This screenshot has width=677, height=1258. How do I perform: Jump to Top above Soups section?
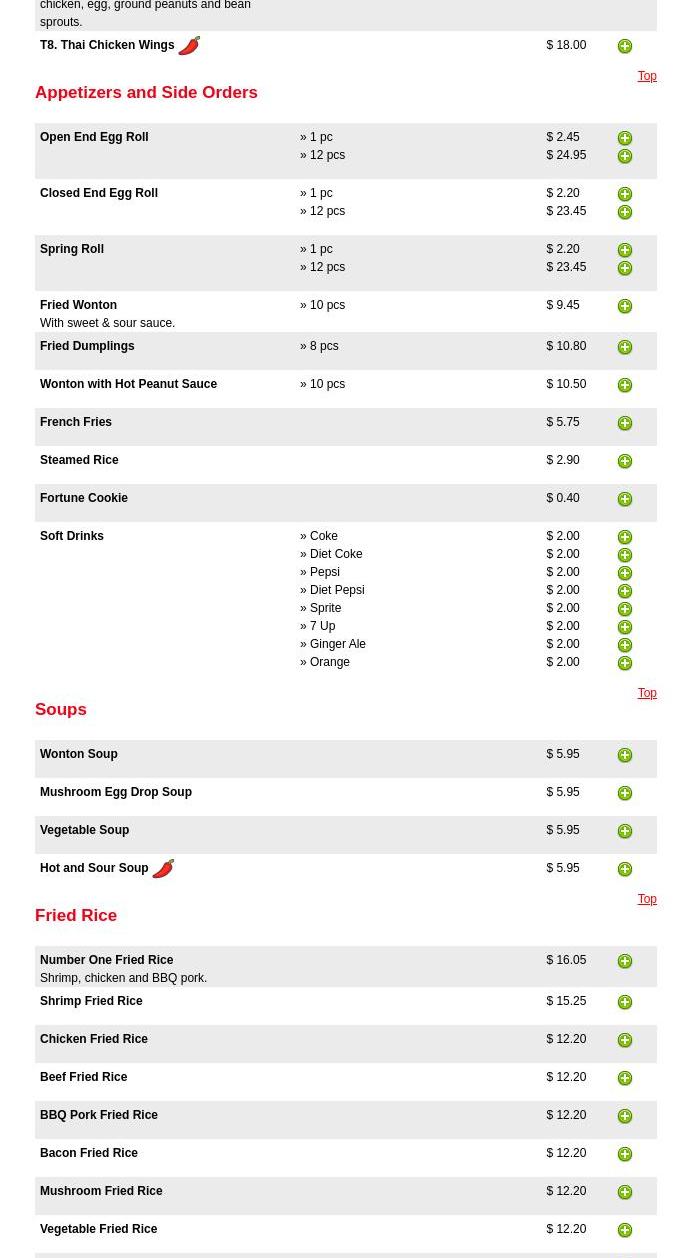click(x=647, y=693)
